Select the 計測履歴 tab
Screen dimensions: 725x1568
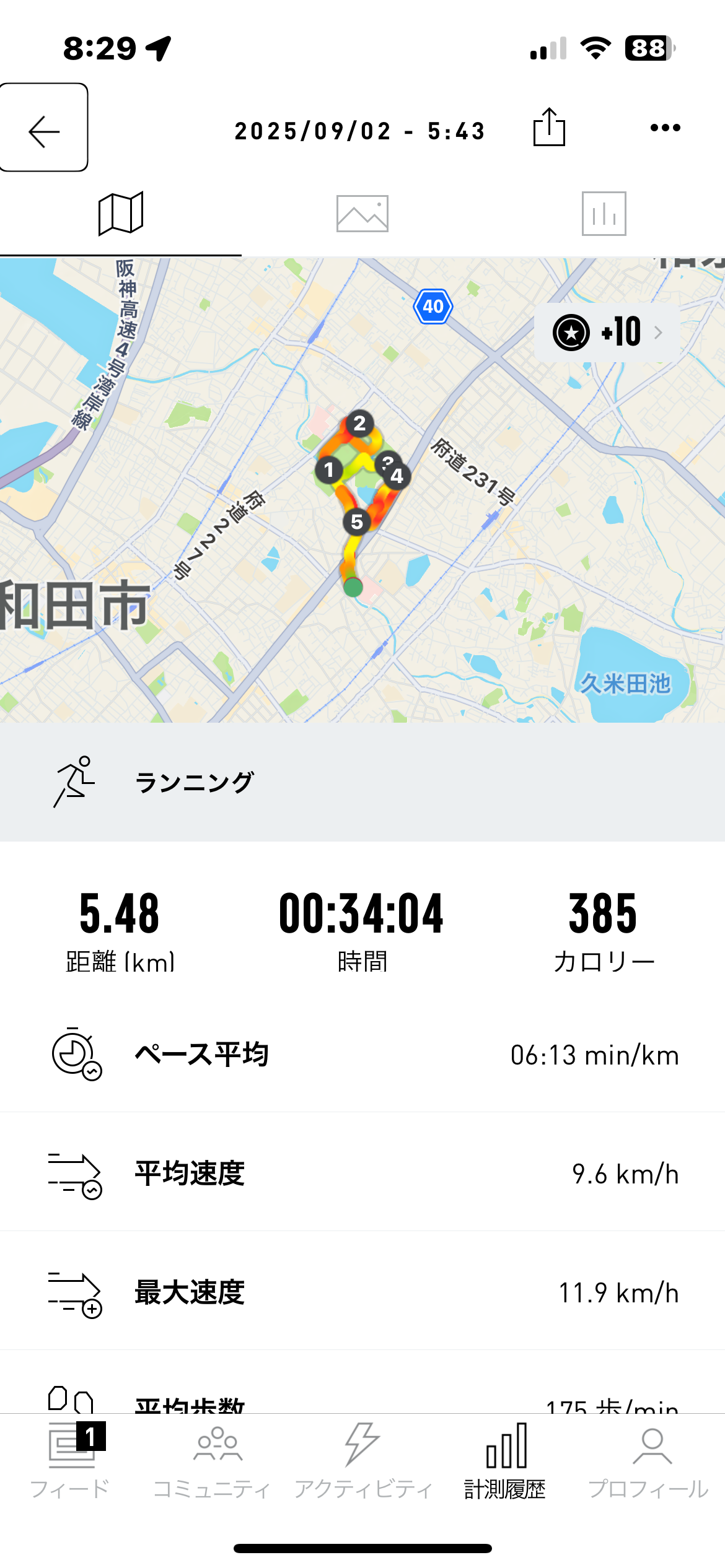506,1461
